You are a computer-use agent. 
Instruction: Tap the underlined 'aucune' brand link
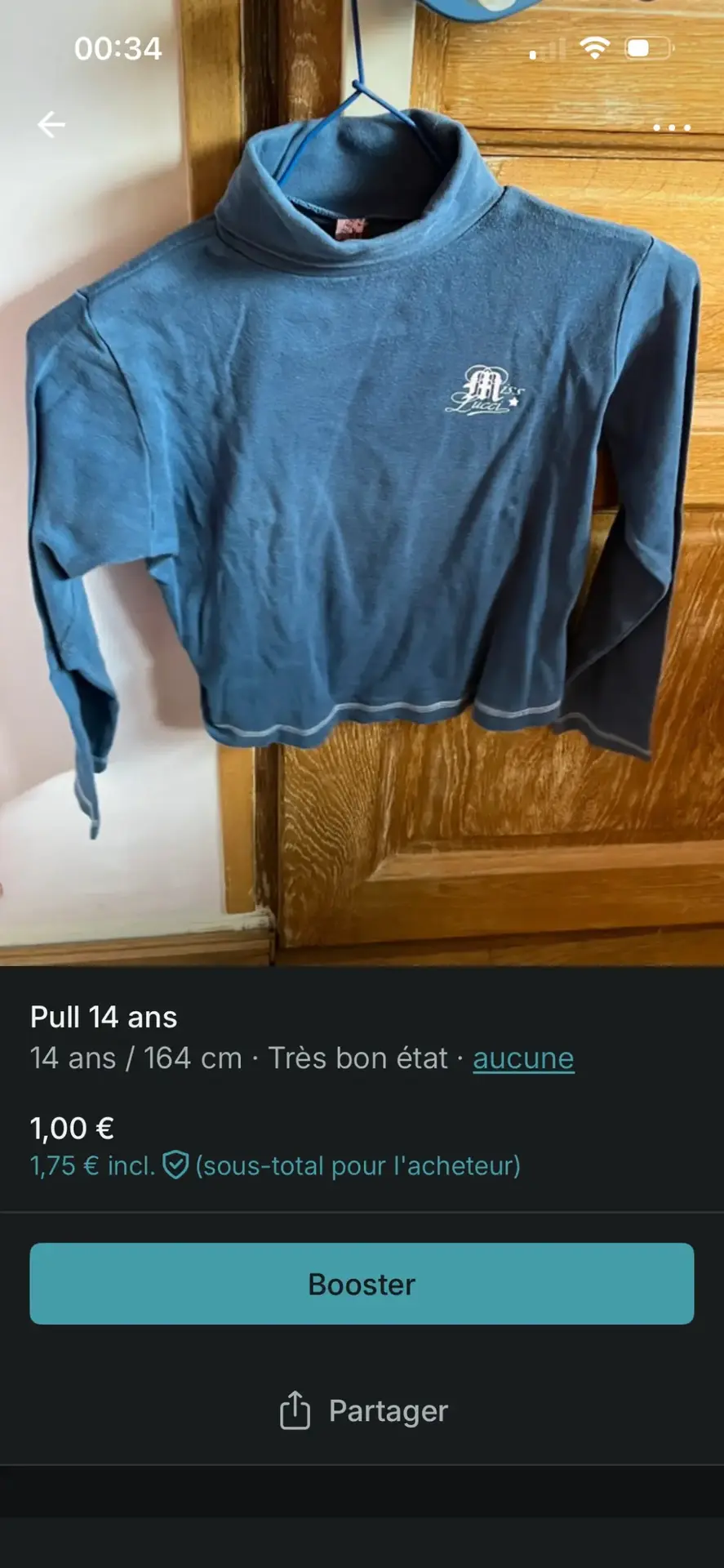[x=523, y=1058]
